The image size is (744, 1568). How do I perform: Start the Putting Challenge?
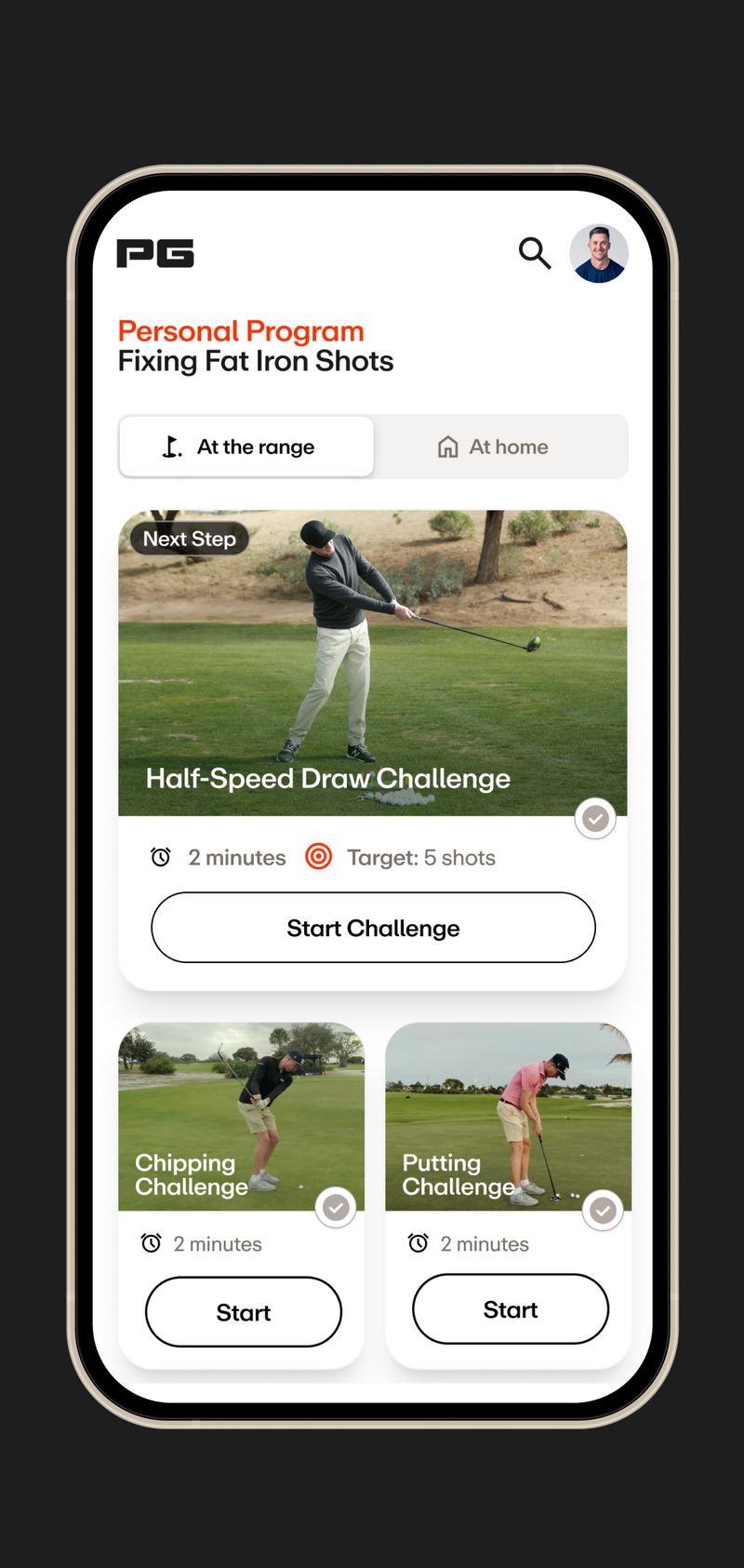click(511, 1309)
